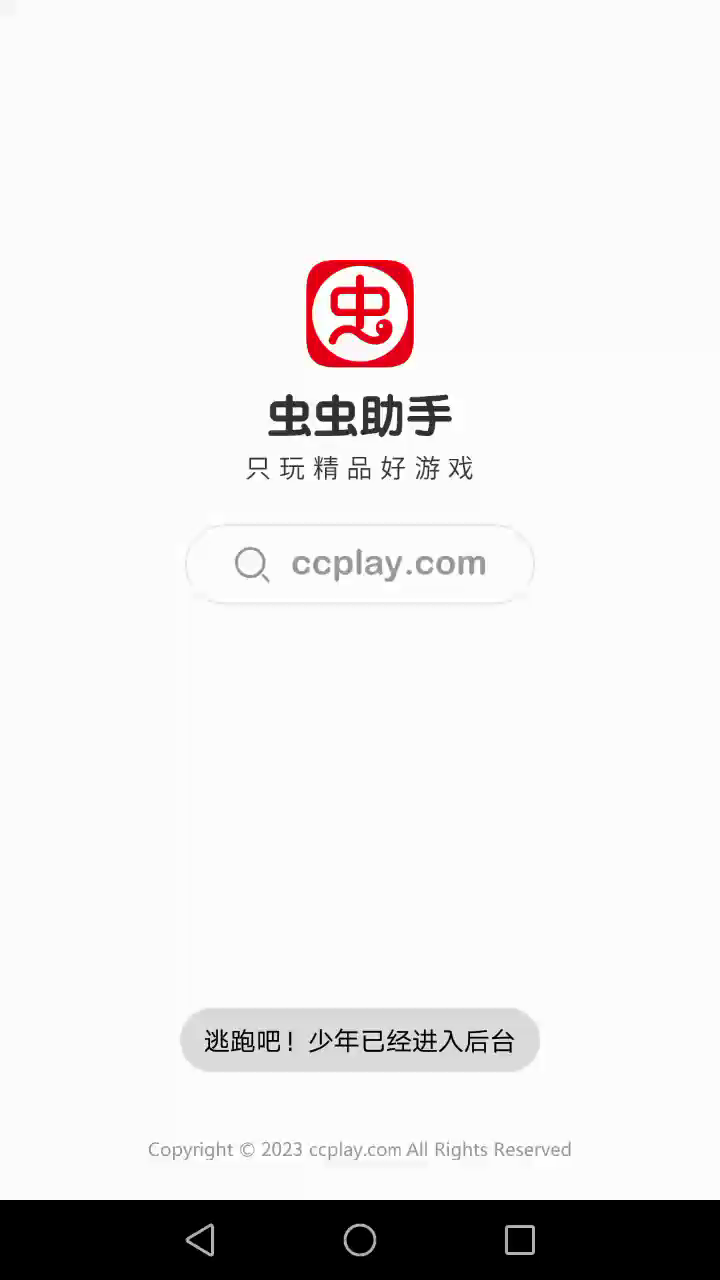Return to the home screen
The height and width of the screenshot is (1280, 720).
[x=360, y=1240]
